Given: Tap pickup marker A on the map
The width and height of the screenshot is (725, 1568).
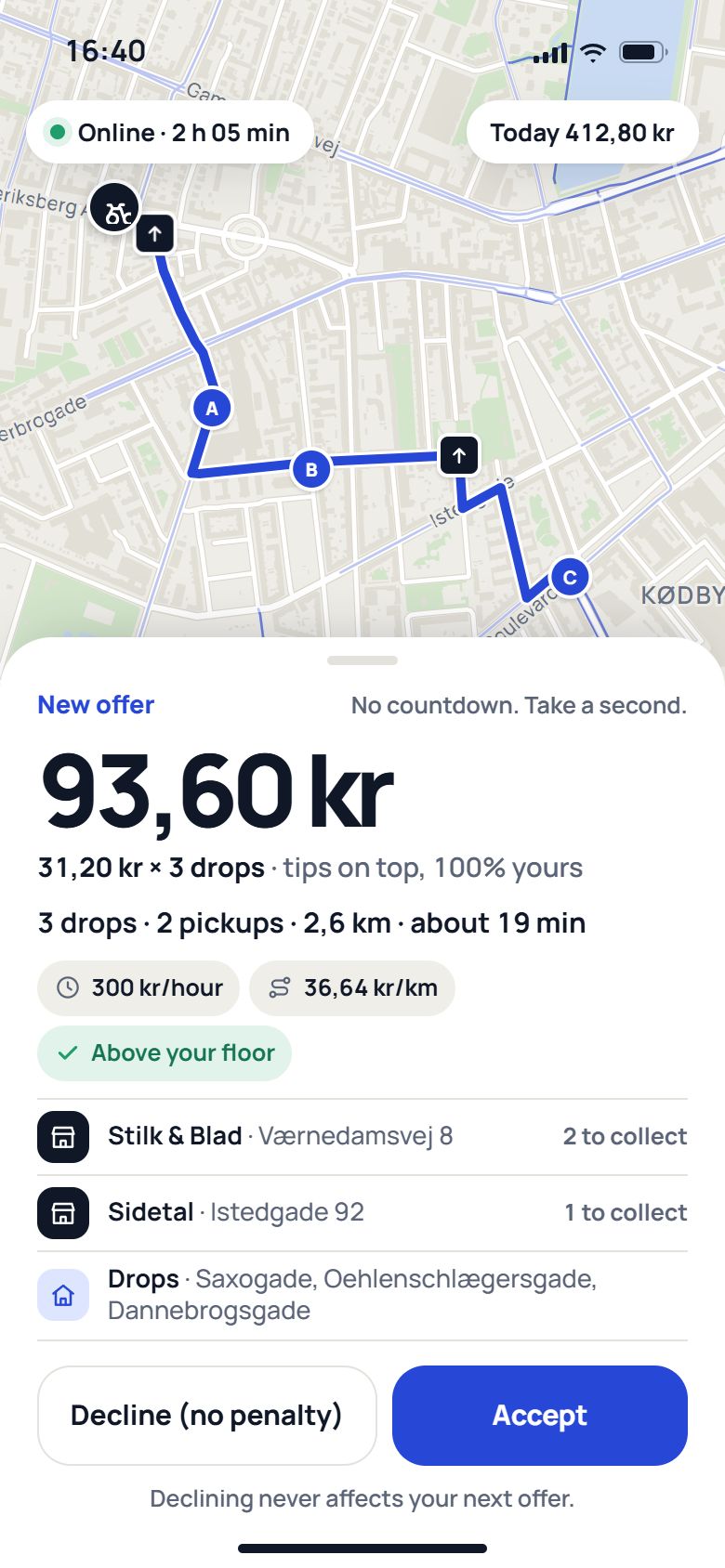Looking at the screenshot, I should click(x=212, y=408).
